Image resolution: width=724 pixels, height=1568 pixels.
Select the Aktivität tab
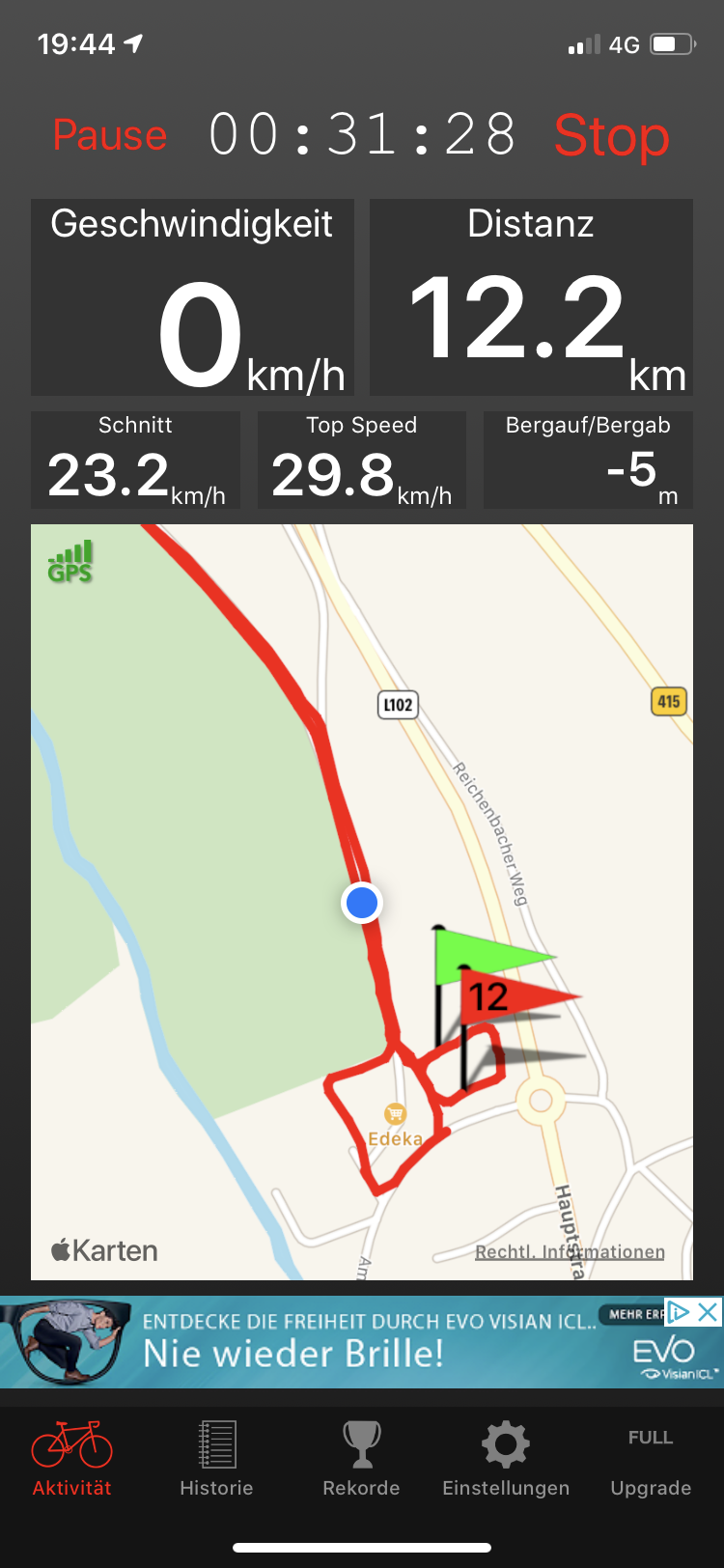click(x=71, y=1459)
